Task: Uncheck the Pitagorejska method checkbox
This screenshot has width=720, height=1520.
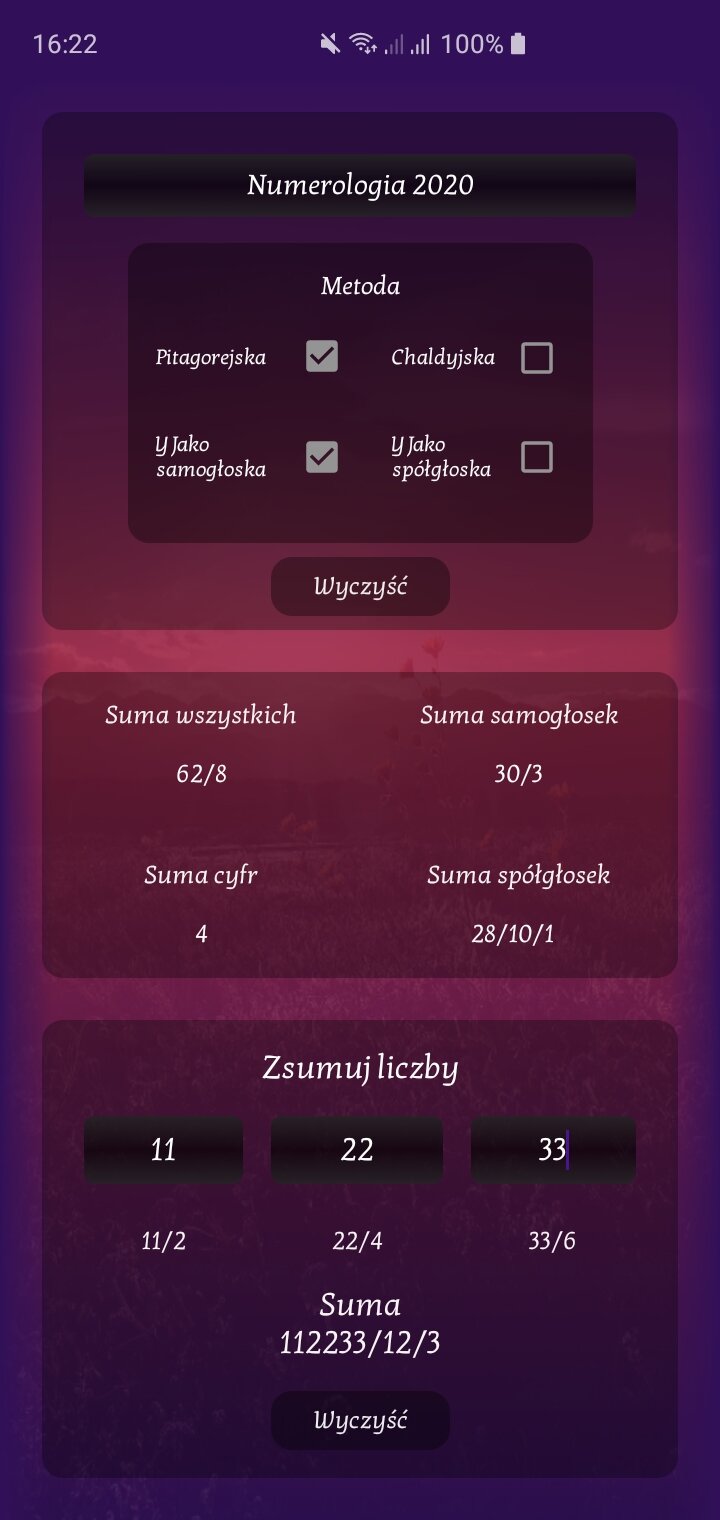Action: pos(322,357)
